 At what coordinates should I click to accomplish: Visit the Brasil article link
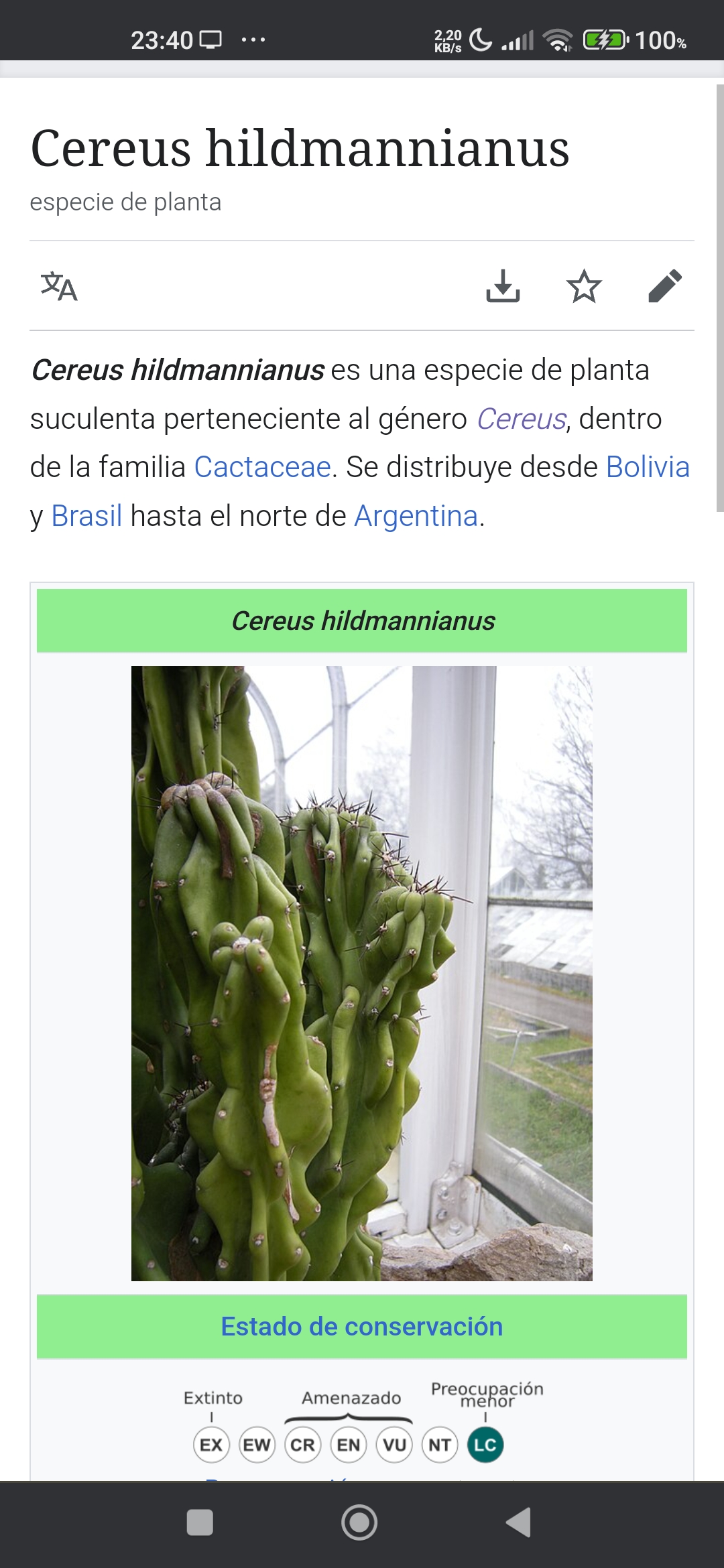click(86, 516)
